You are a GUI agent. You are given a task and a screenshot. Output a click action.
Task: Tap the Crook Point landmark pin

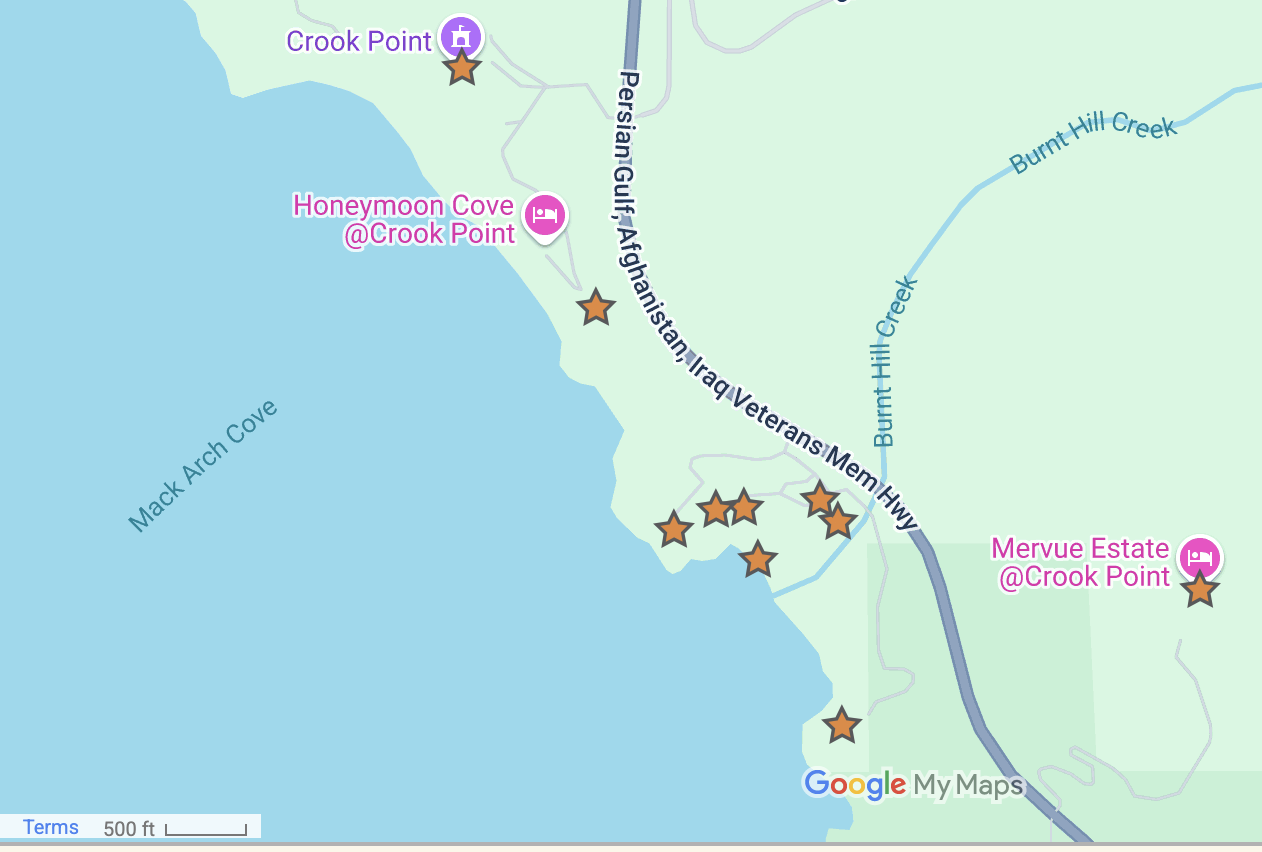tap(460, 36)
